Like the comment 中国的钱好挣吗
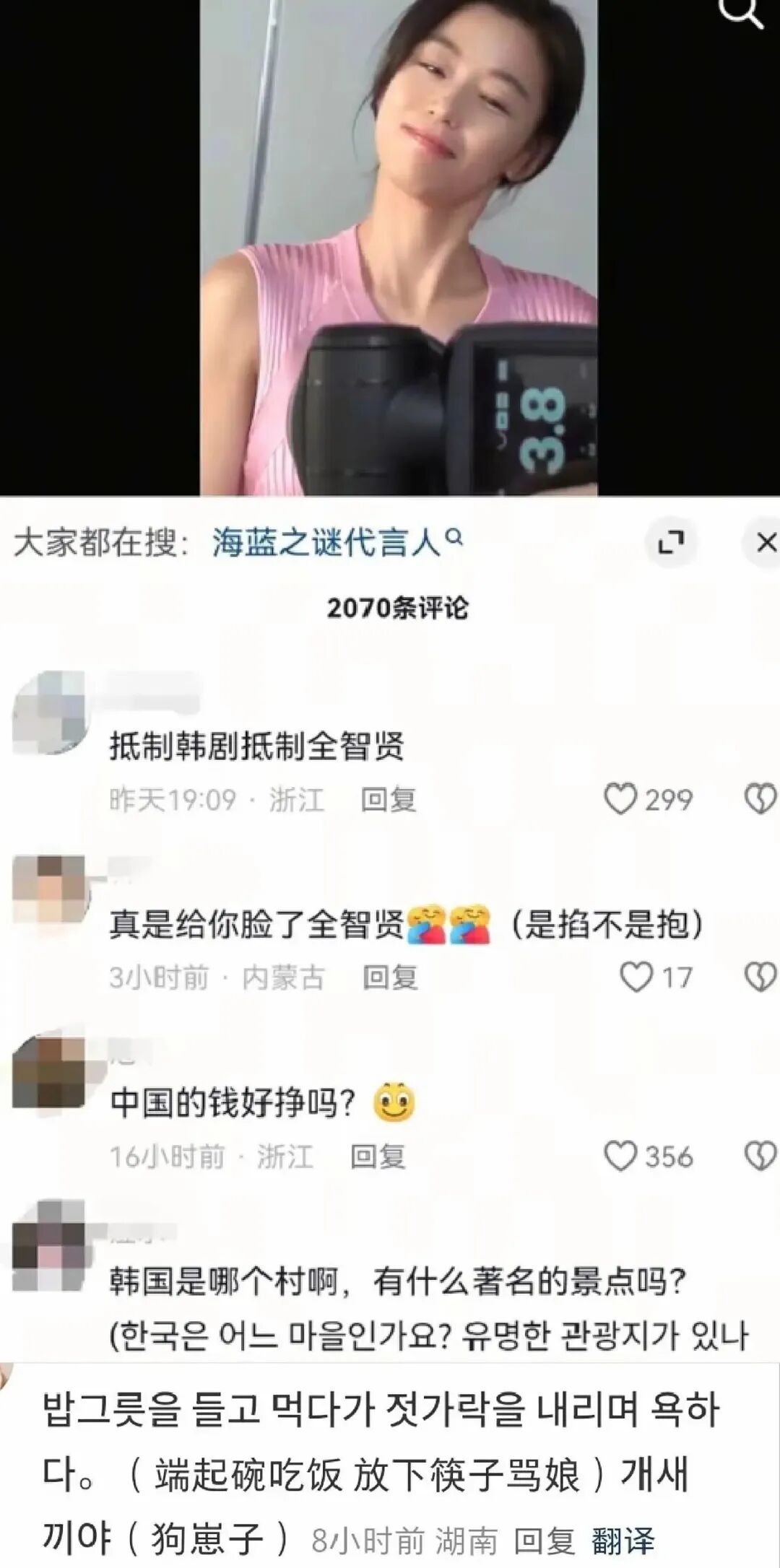 (620, 1156)
